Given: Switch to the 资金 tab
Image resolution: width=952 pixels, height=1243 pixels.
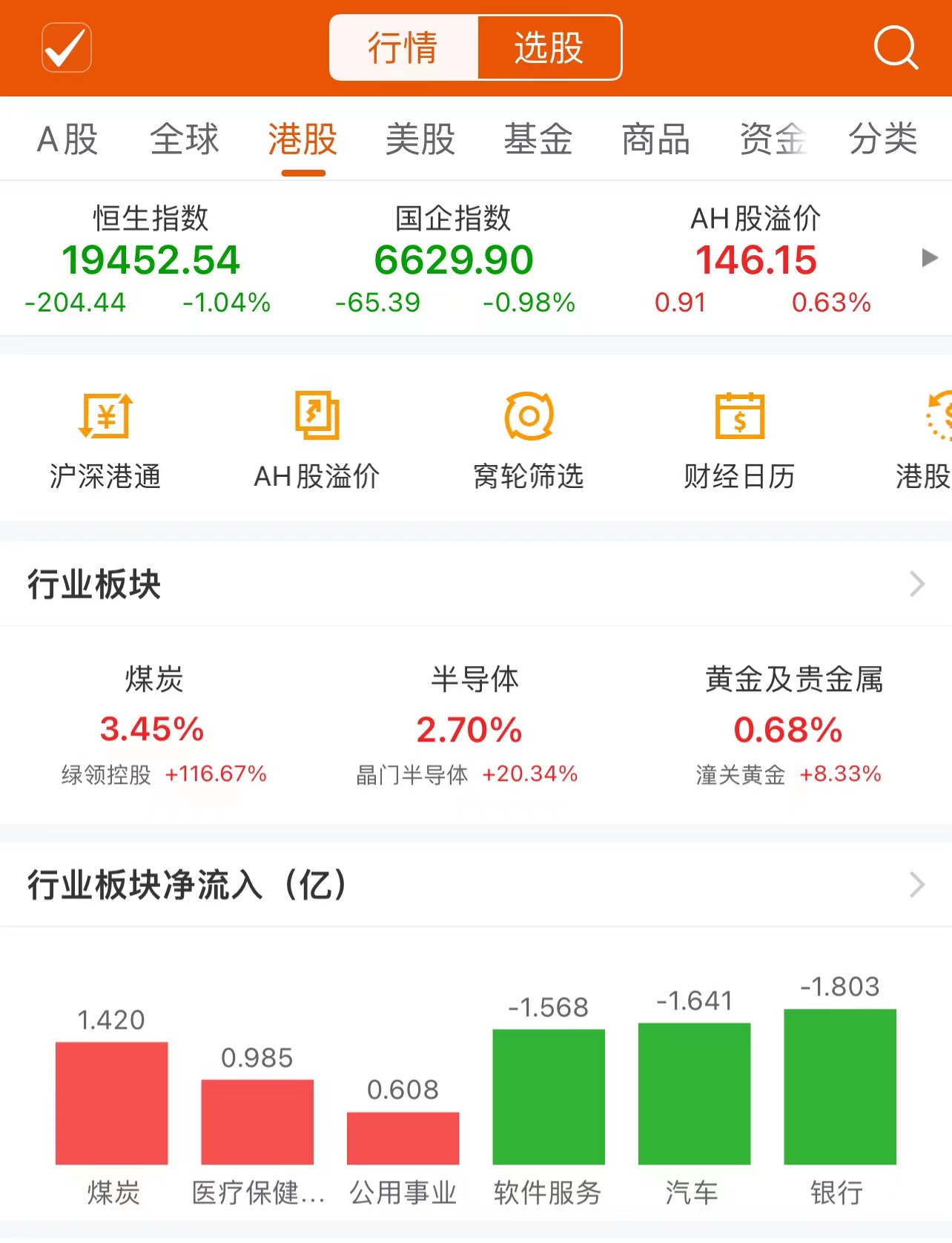Looking at the screenshot, I should [773, 139].
